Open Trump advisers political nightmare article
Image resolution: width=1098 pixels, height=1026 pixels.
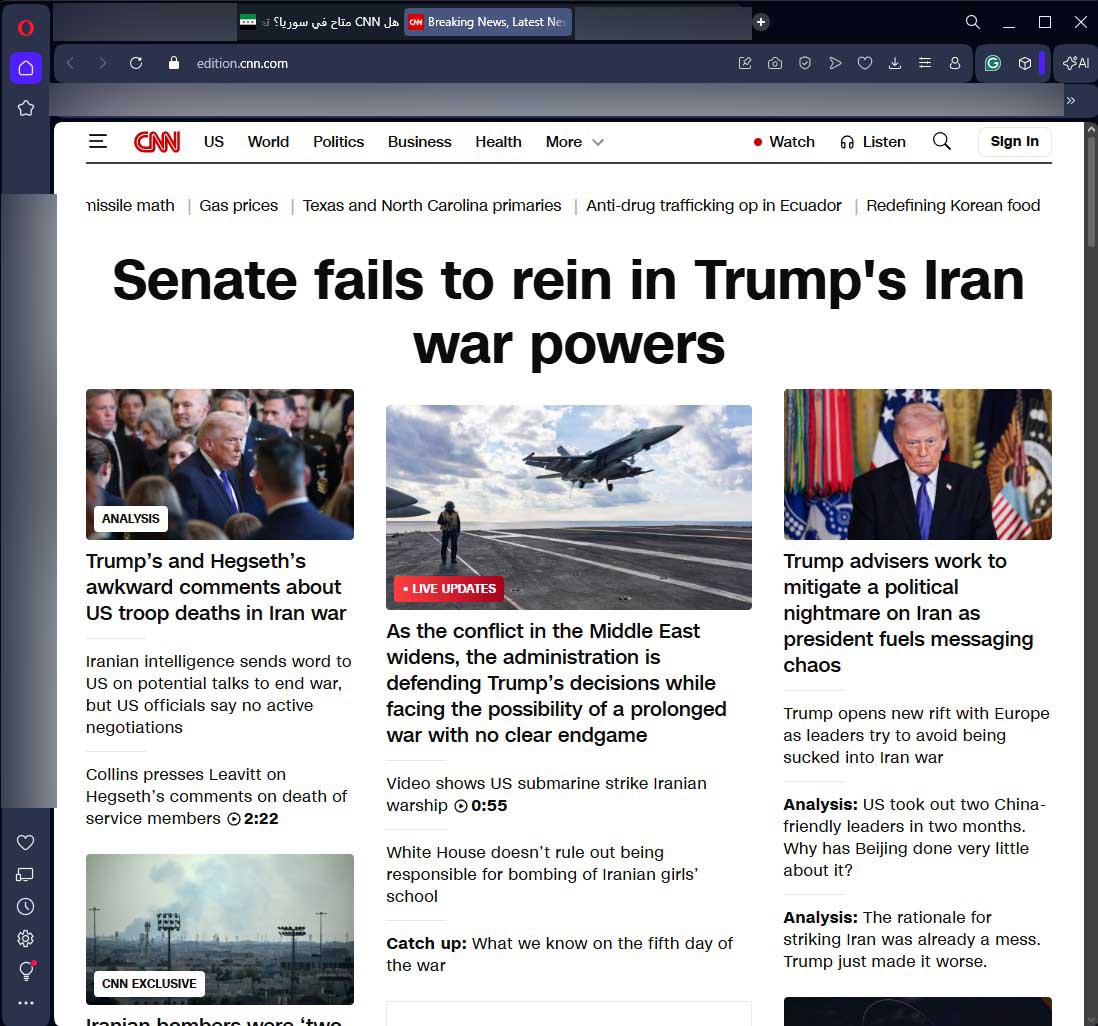point(894,613)
